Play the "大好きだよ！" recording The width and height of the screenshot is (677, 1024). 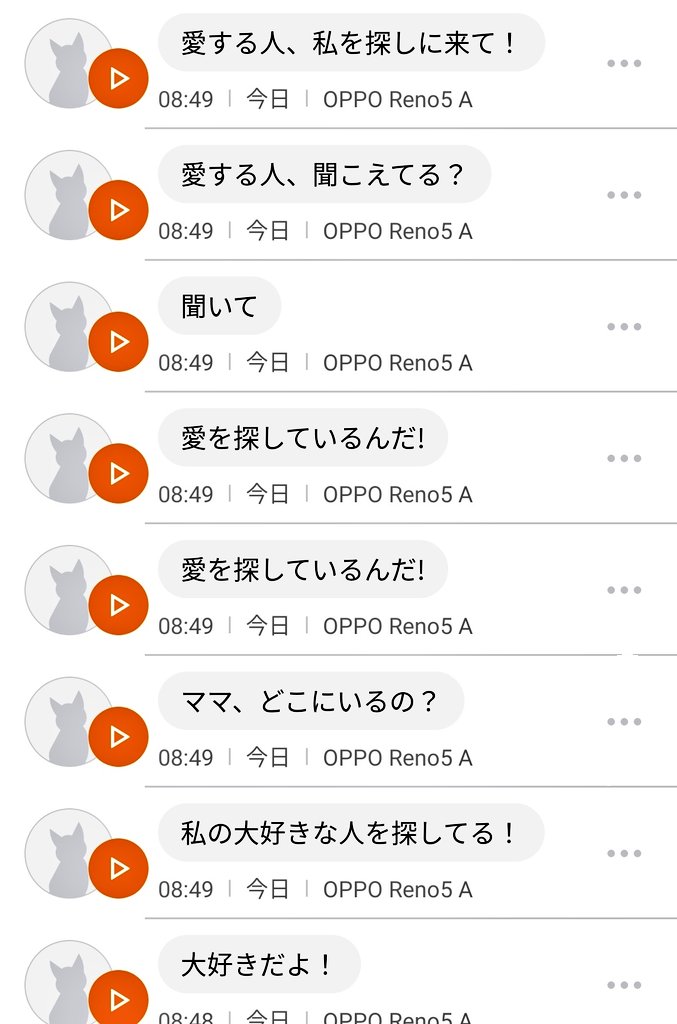119,998
